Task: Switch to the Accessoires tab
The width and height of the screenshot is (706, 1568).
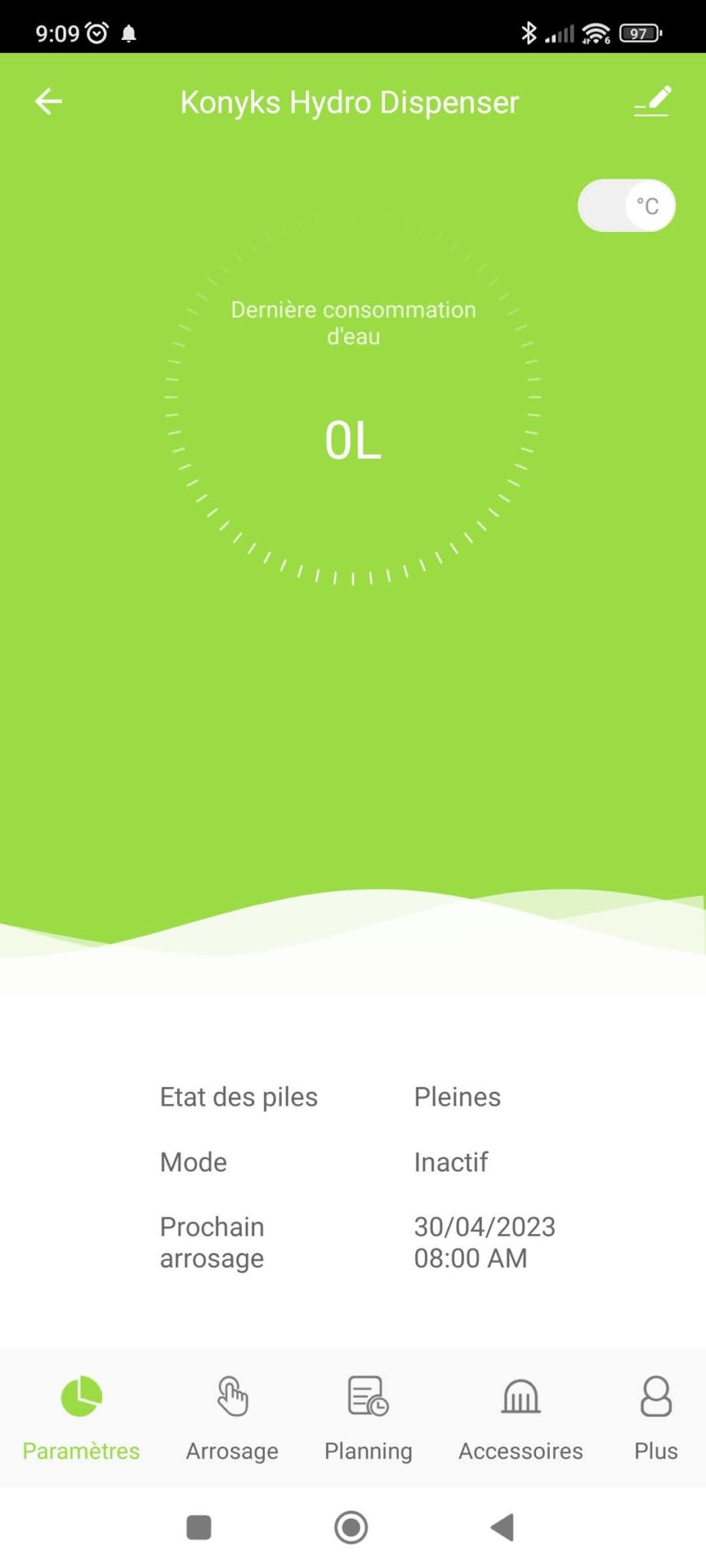Action: (x=521, y=1418)
